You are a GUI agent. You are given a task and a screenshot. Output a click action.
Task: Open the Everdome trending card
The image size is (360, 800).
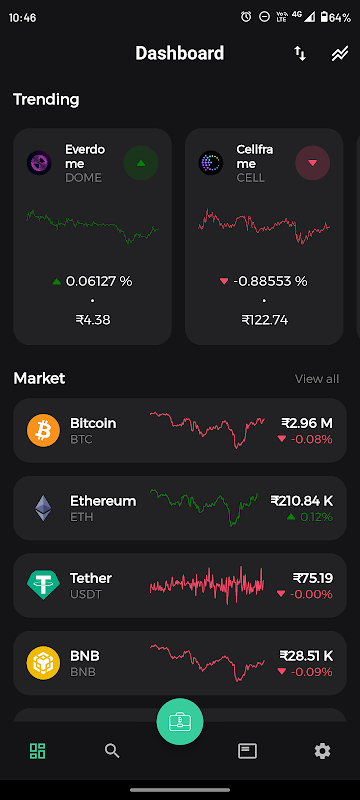92,236
